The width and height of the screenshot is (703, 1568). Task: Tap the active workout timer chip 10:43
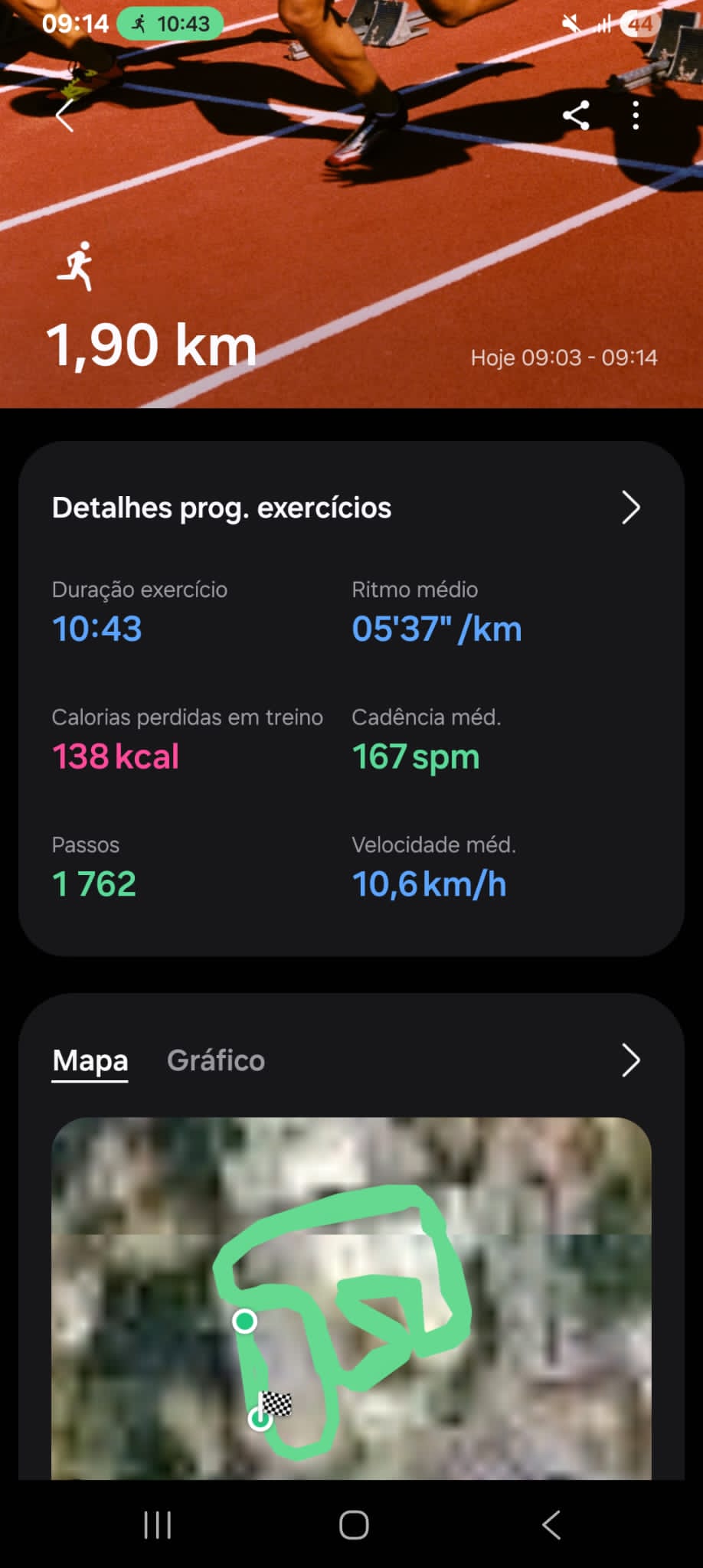170,24
